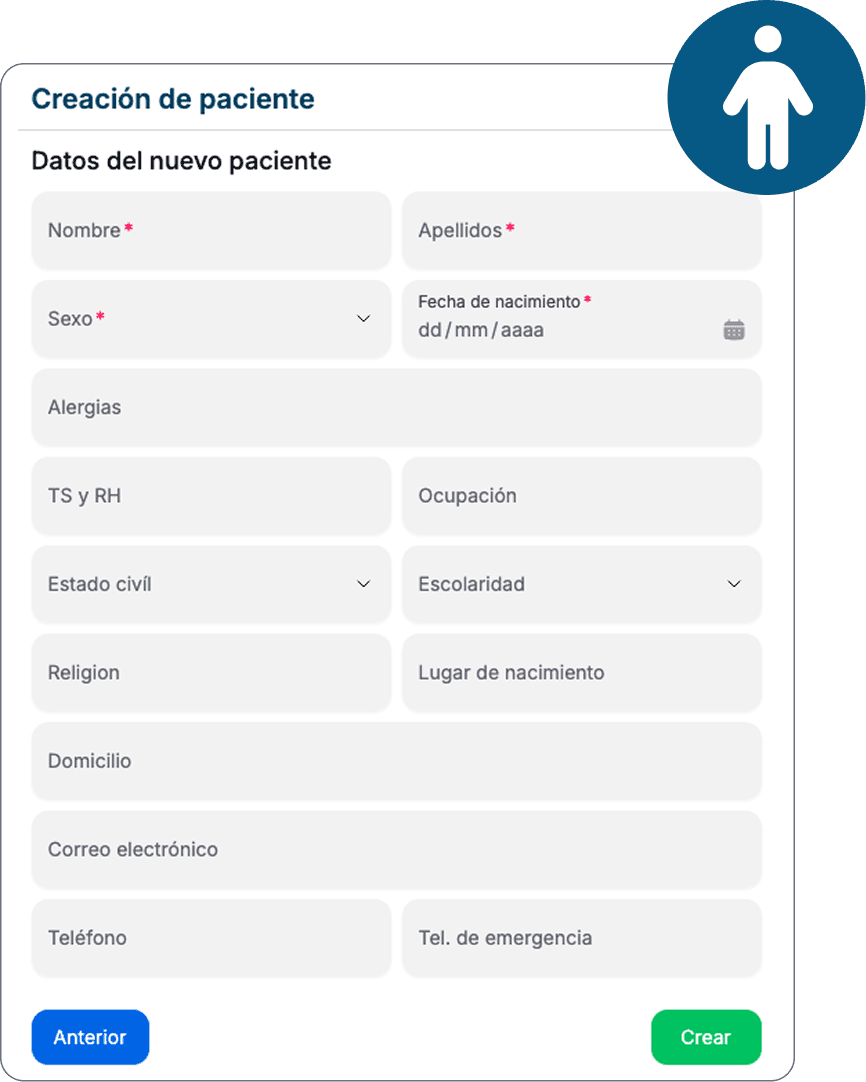Go back with the Anterior button
Viewport: 866px width, 1082px height.
tap(90, 1037)
